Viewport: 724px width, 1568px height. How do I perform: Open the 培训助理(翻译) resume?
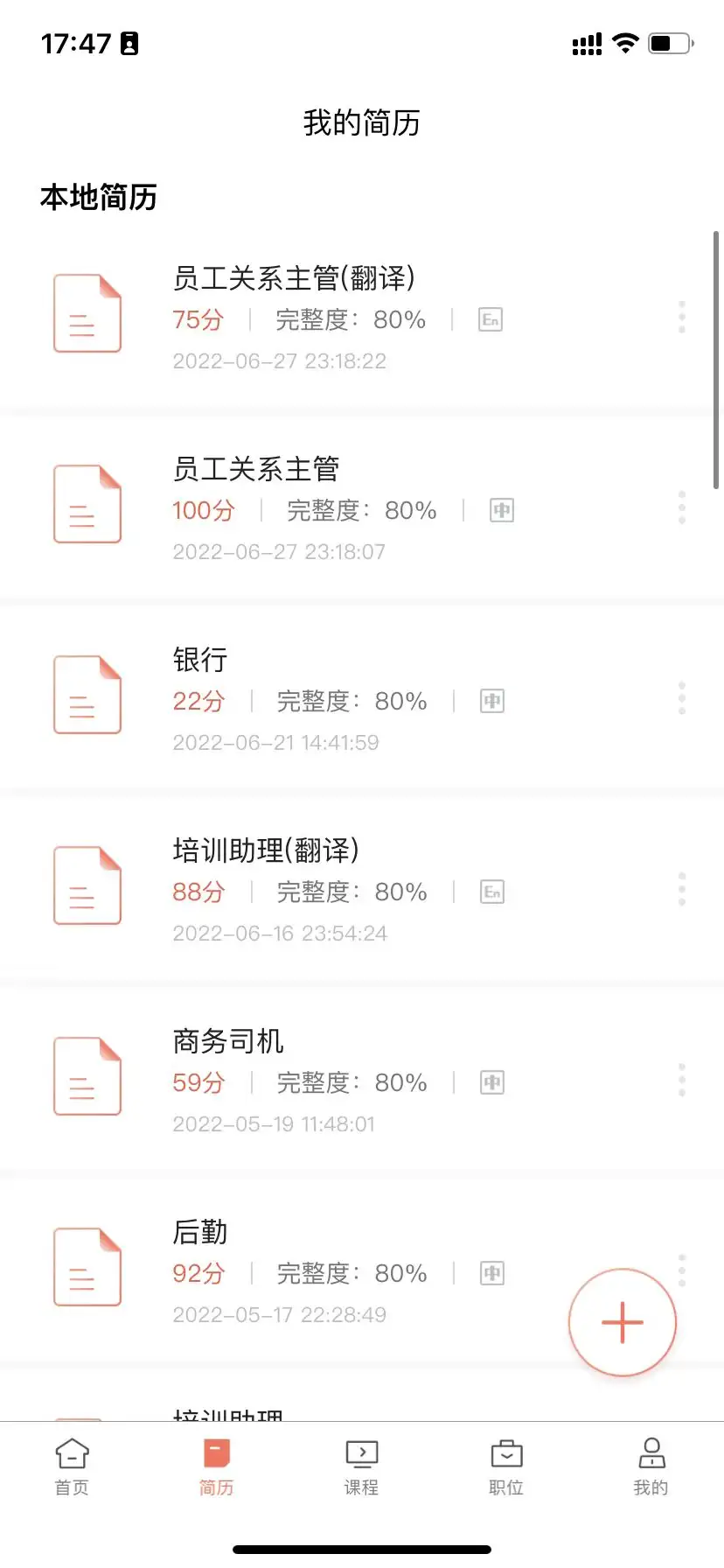(266, 850)
